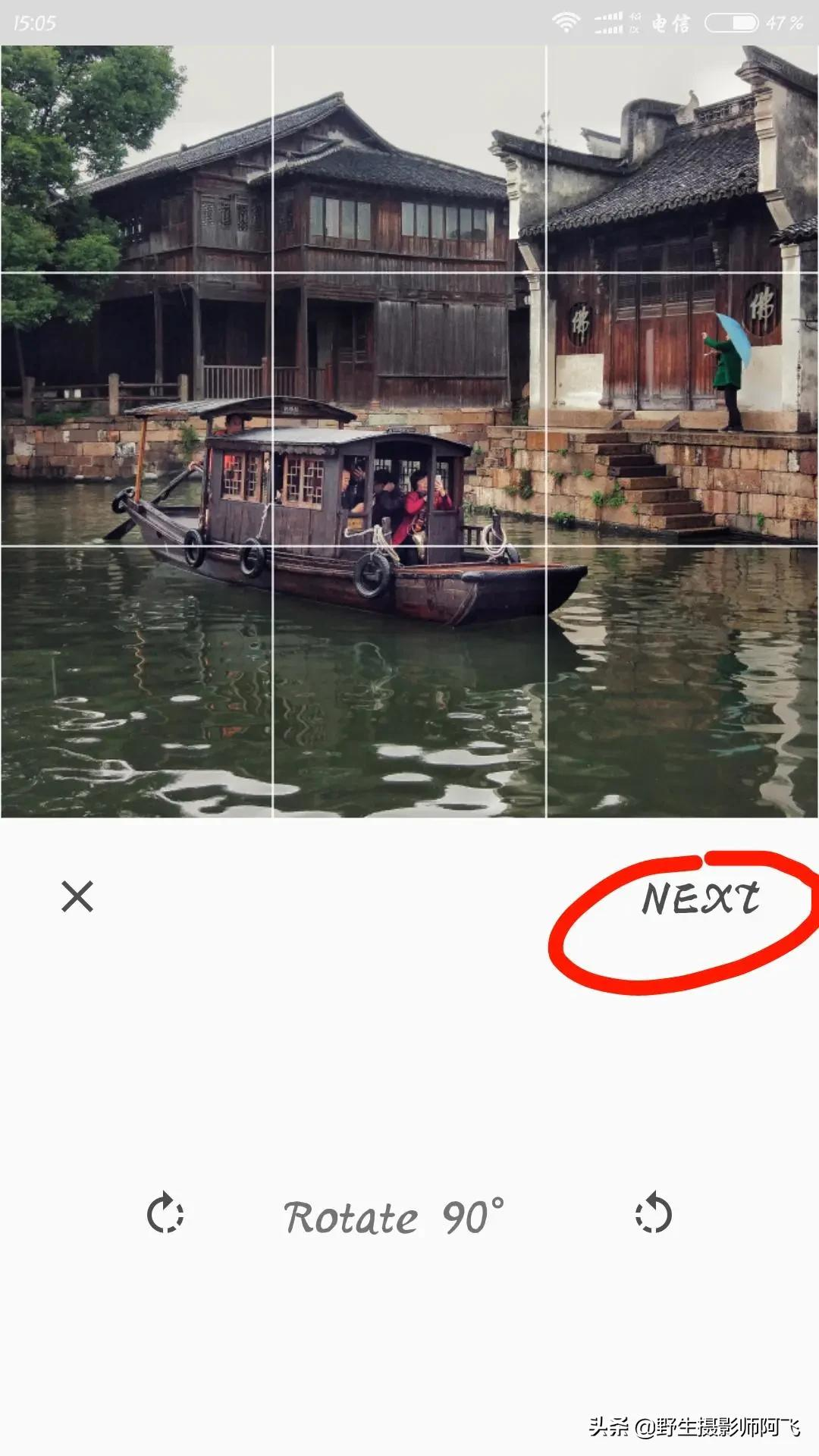Close the crop editor with X
Viewport: 819px width, 1456px height.
pos(77,896)
